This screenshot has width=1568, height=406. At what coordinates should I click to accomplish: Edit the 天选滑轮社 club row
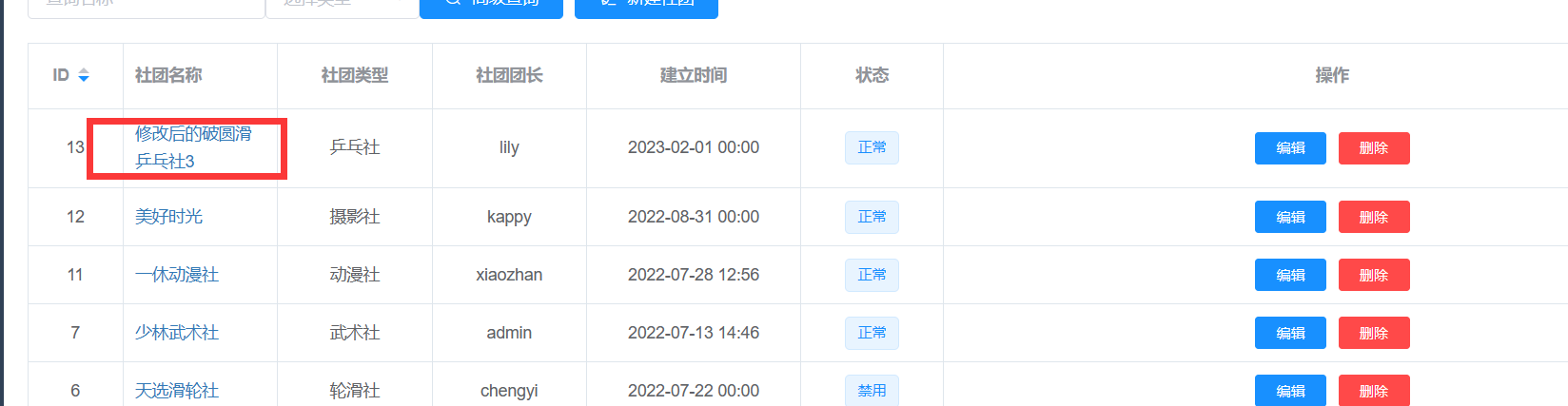pos(1289,391)
